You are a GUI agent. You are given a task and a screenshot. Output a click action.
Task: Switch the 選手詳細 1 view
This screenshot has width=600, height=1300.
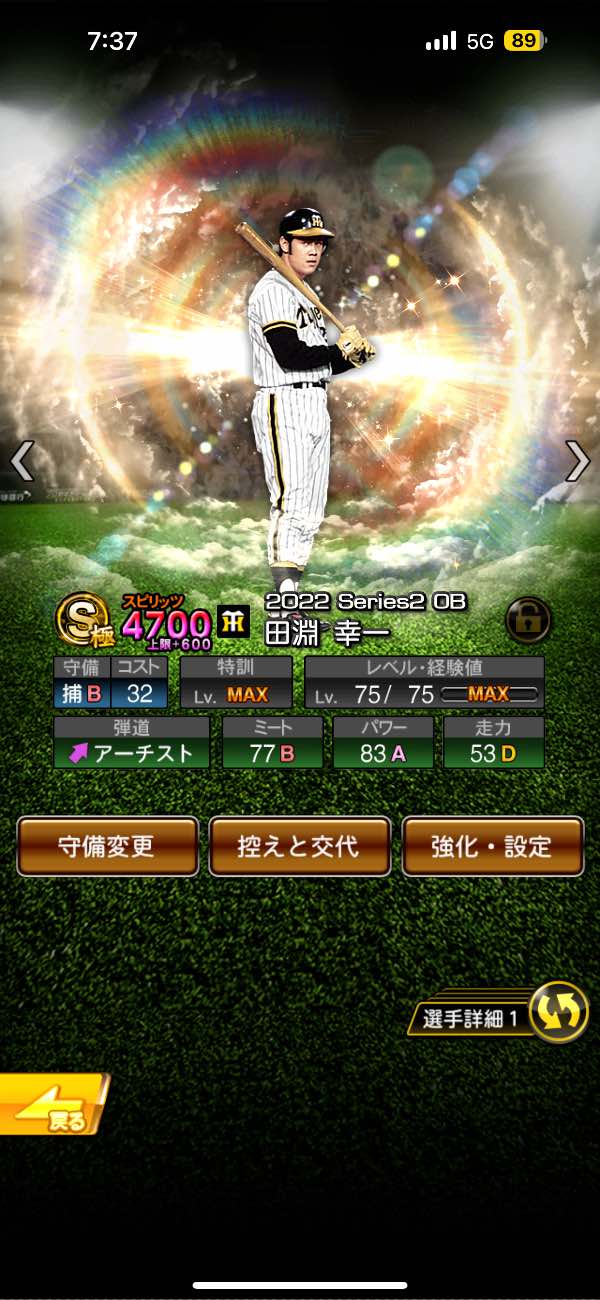556,1012
